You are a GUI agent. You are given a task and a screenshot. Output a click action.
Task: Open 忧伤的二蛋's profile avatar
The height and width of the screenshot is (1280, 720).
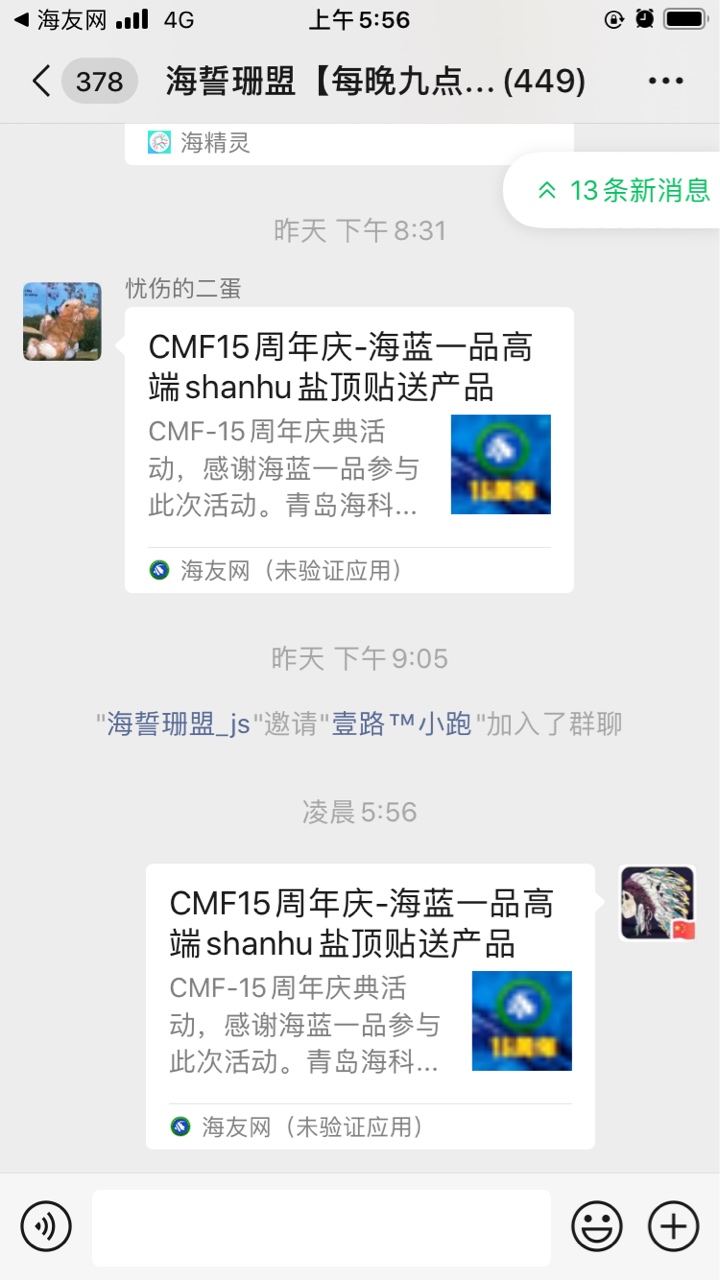[62, 321]
